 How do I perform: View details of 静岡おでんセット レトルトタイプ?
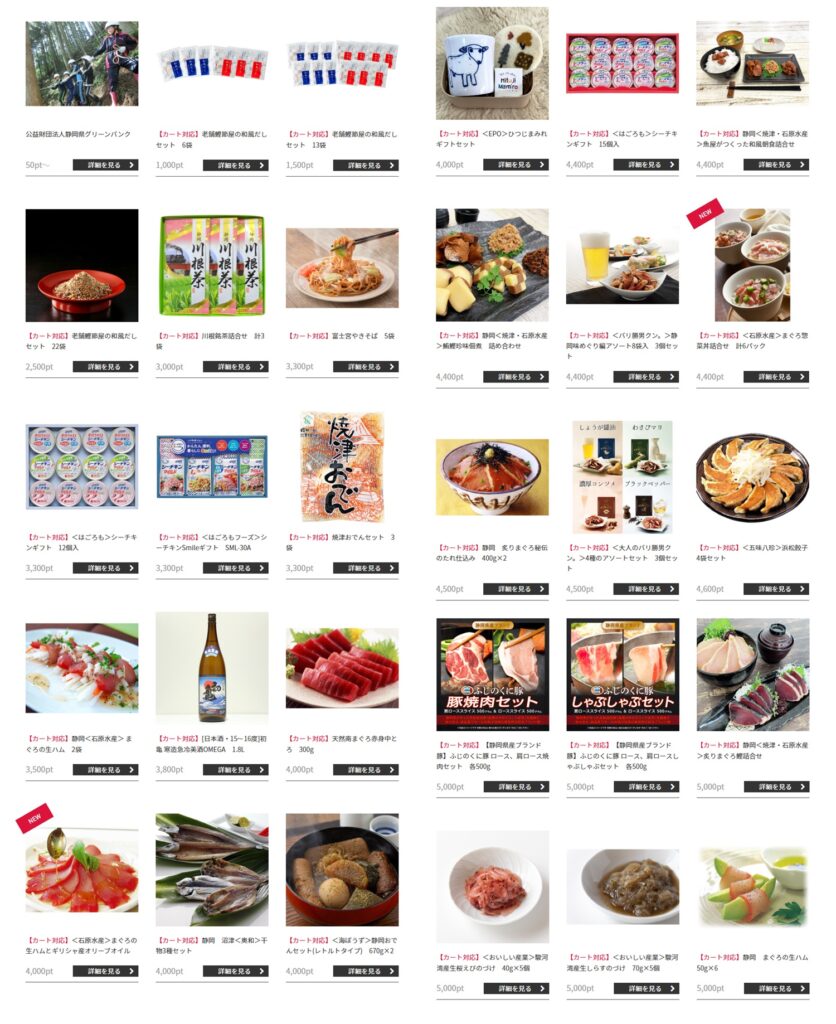pyautogui.click(x=365, y=971)
